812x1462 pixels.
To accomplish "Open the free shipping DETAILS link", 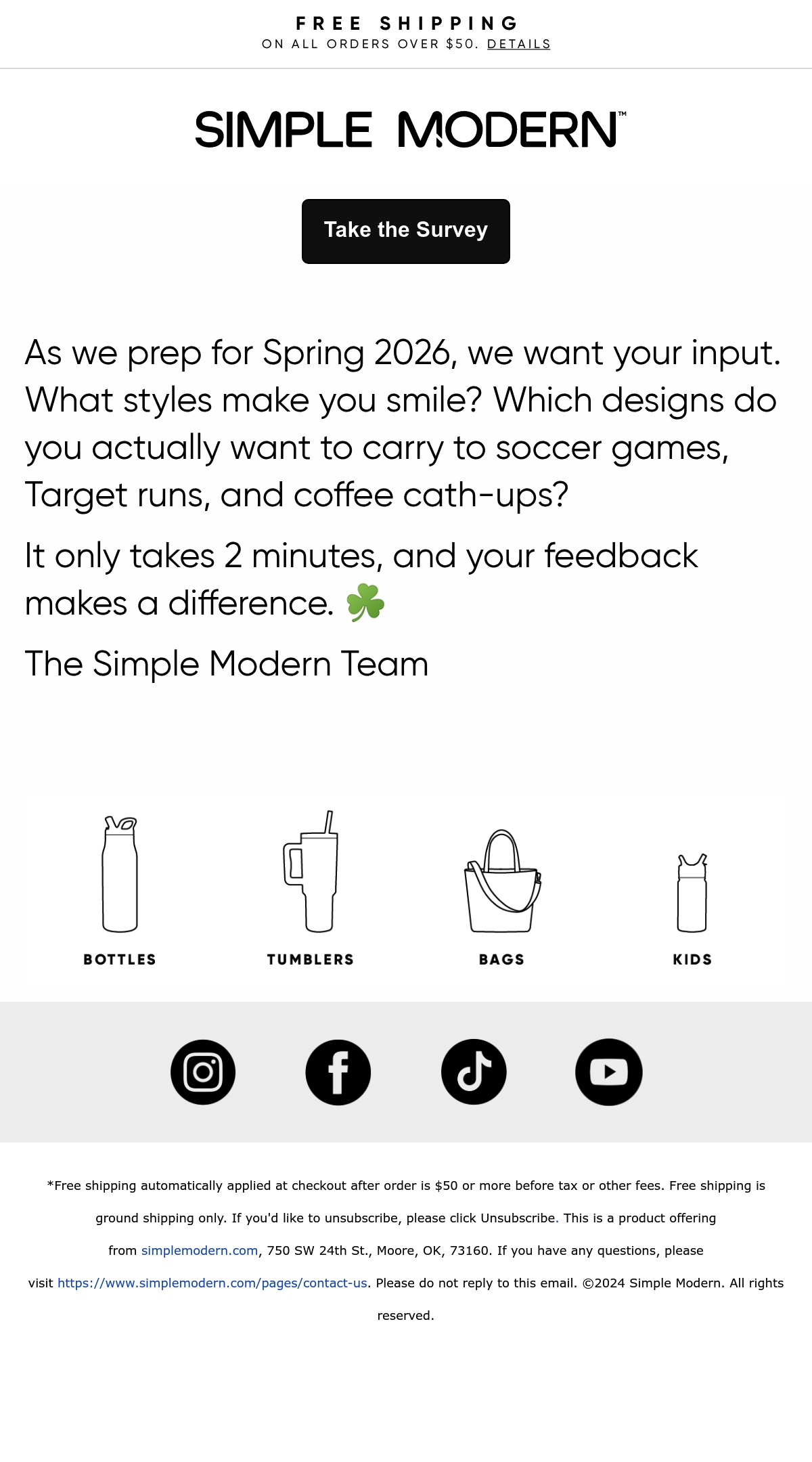I will coord(518,44).
